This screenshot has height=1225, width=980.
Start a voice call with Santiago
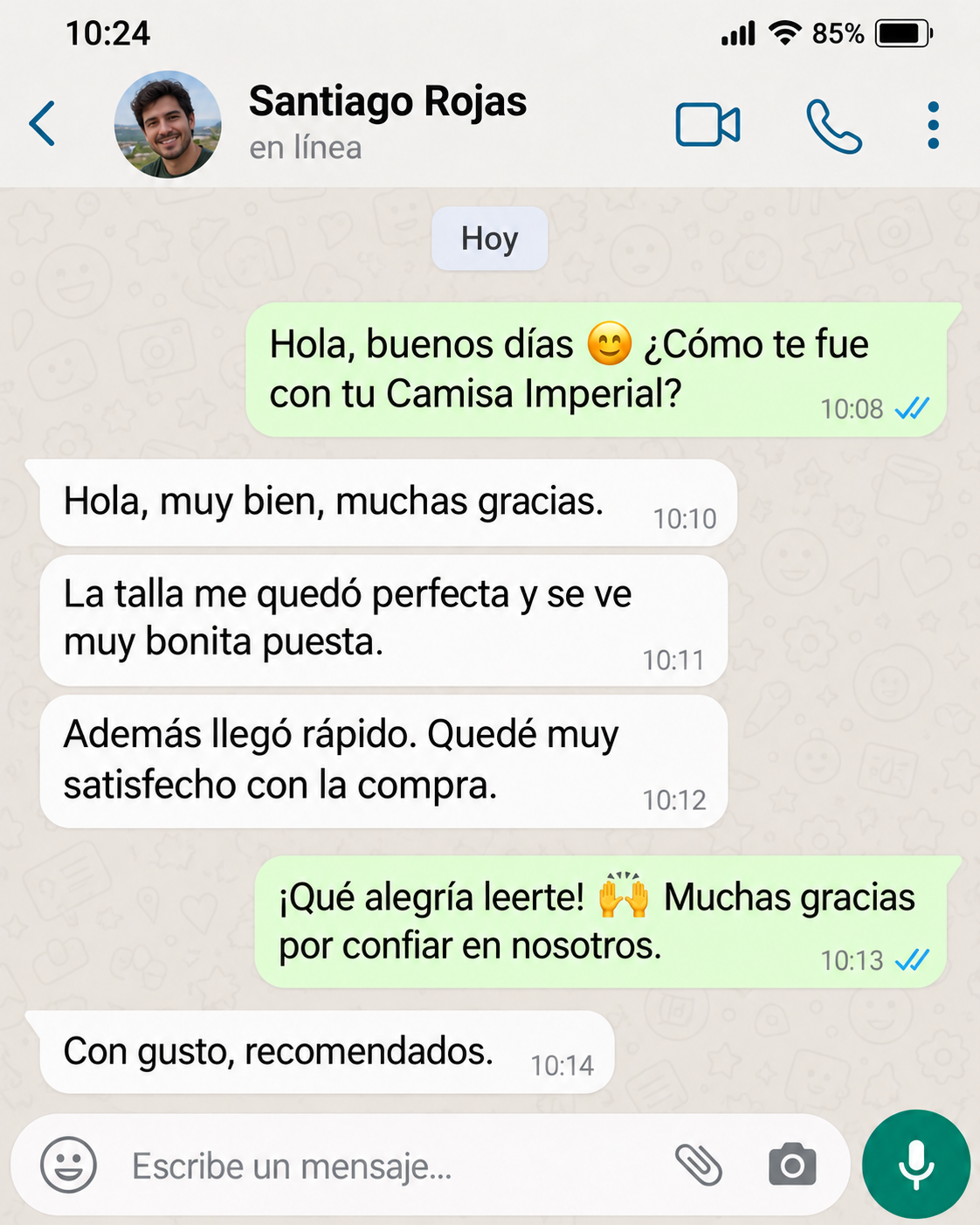coord(834,126)
